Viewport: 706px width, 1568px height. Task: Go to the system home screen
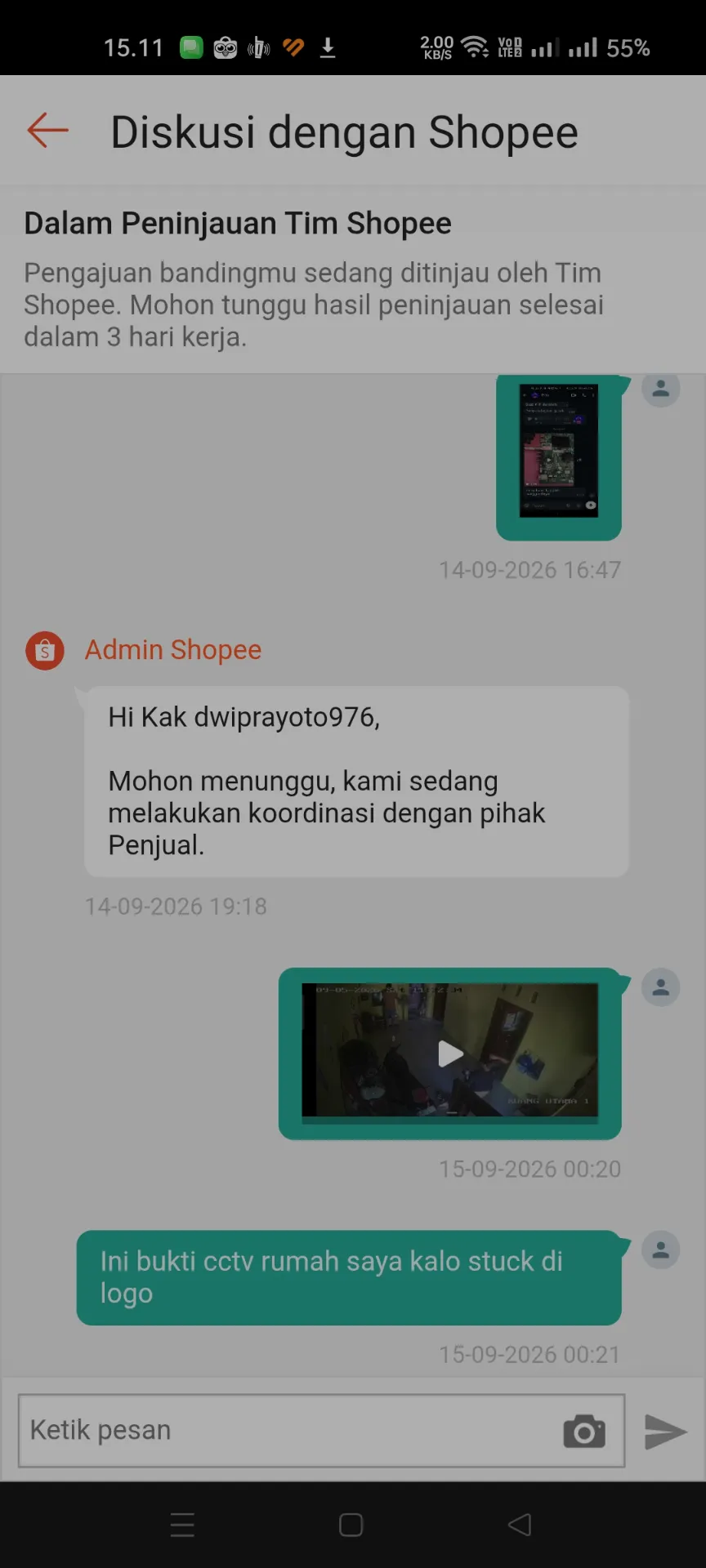tap(351, 1525)
